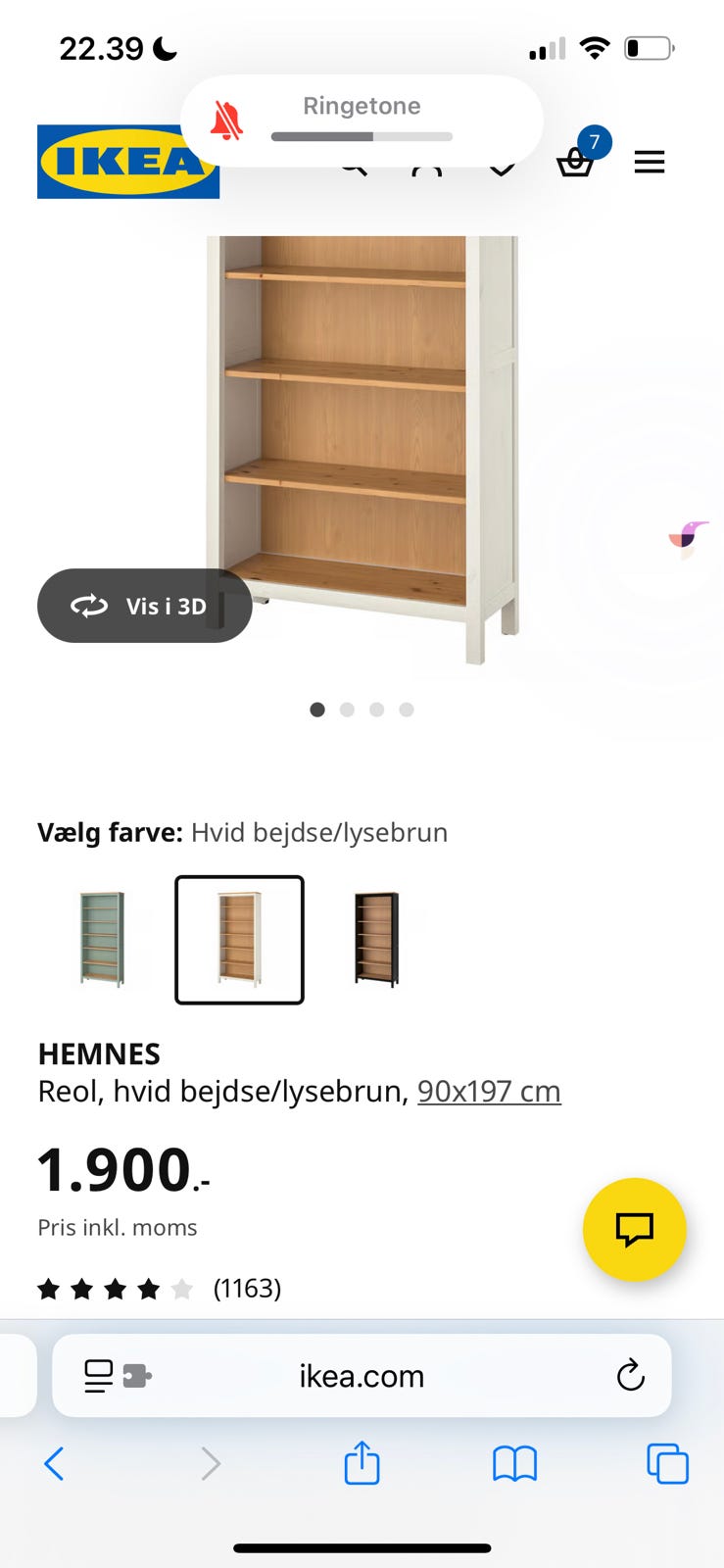Viewport: 724px width, 1568px height.
Task: Dismiss the Ringetone notification banner
Action: click(x=361, y=120)
